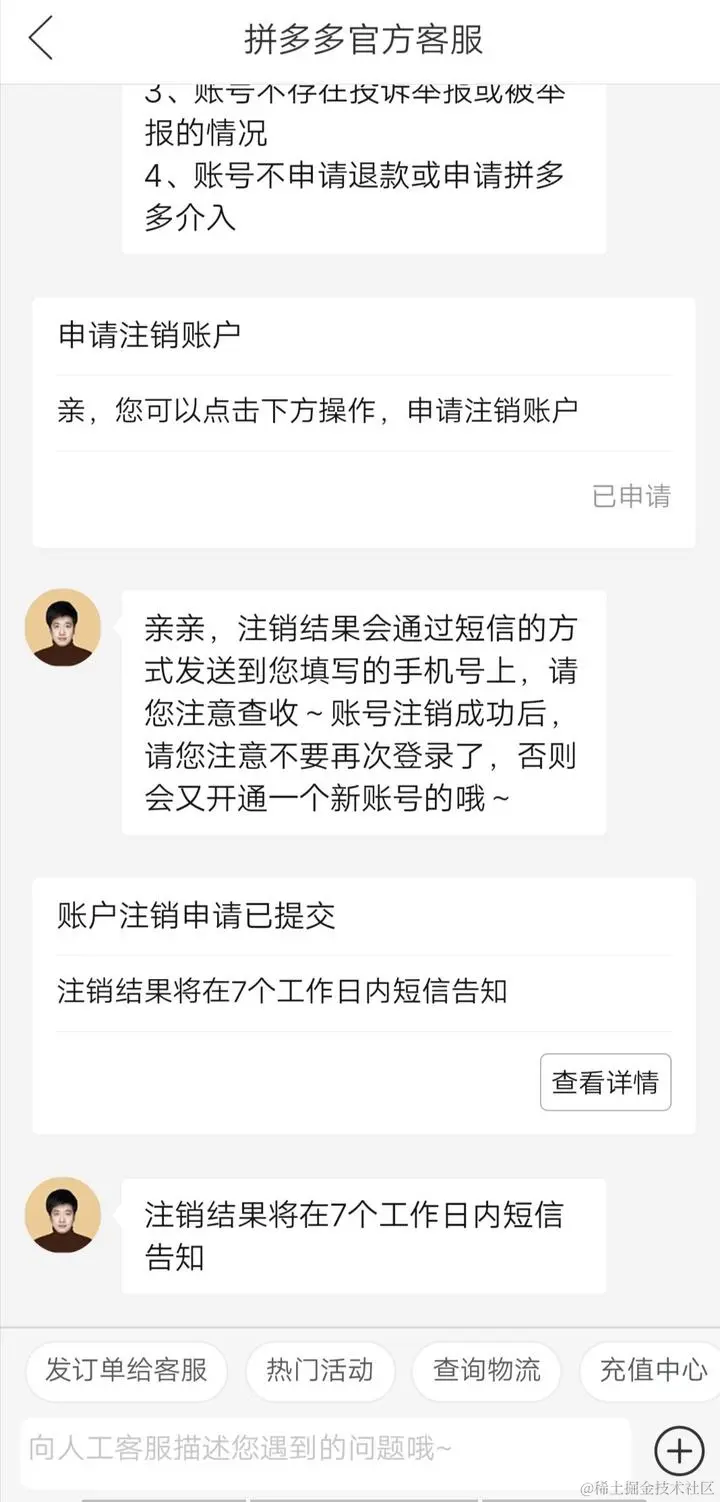Image resolution: width=720 pixels, height=1502 pixels.
Task: Go back from 拼多多官方客服 chat
Action: (x=41, y=40)
